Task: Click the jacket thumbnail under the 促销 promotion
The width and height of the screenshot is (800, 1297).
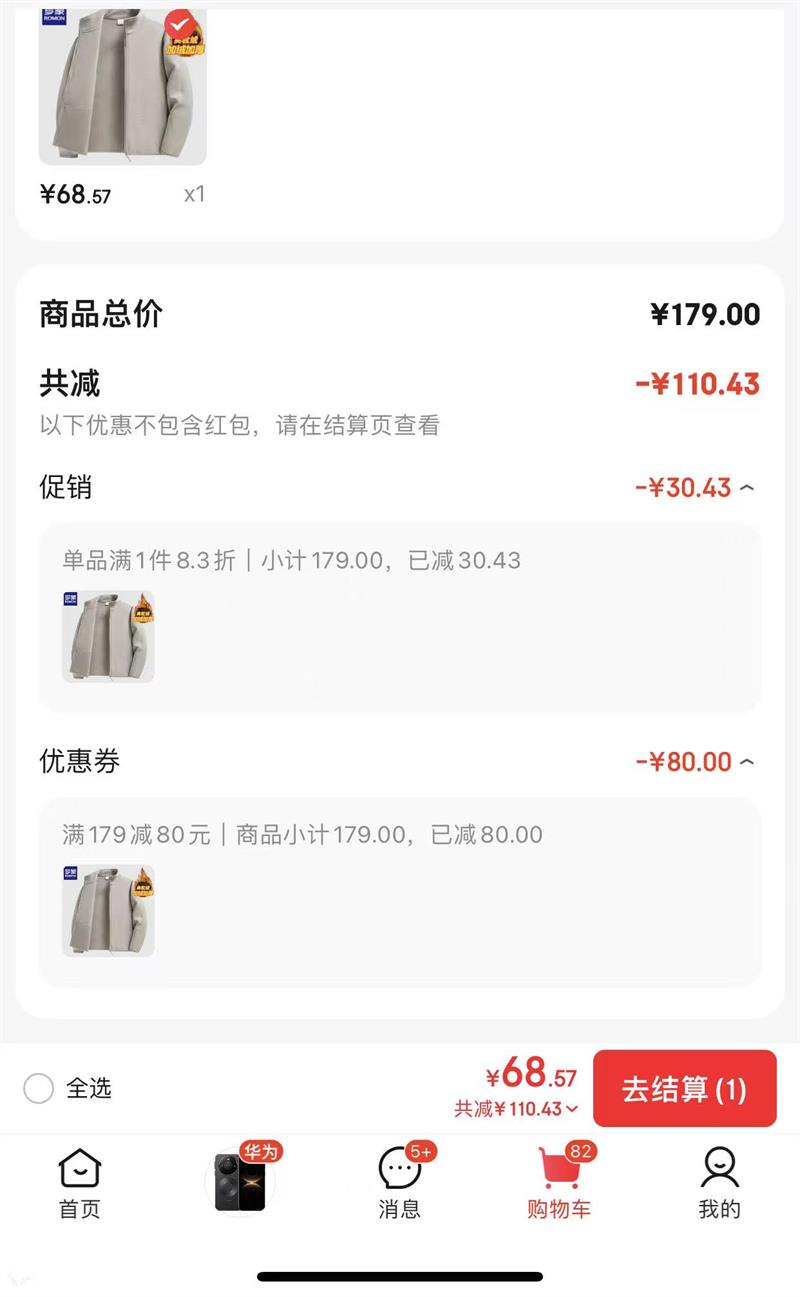Action: pyautogui.click(x=108, y=637)
